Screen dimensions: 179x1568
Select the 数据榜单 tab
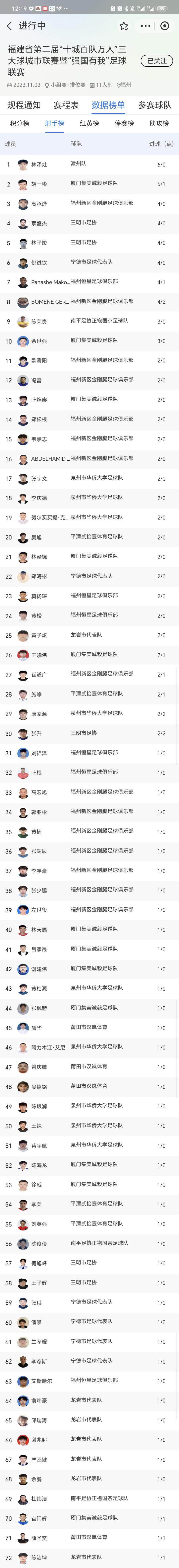108,105
